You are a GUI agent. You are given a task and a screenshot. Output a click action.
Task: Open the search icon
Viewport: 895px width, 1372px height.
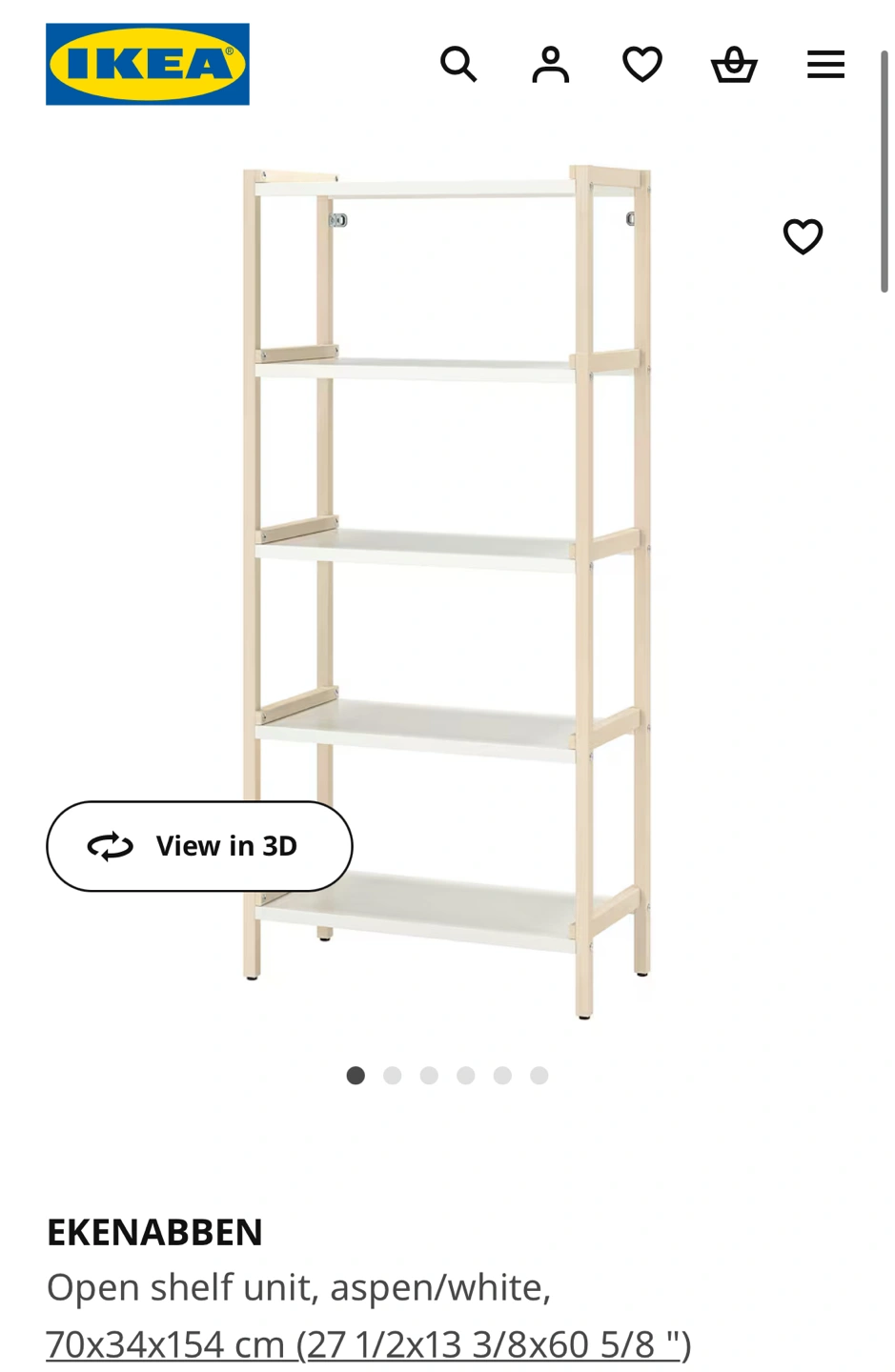point(458,65)
